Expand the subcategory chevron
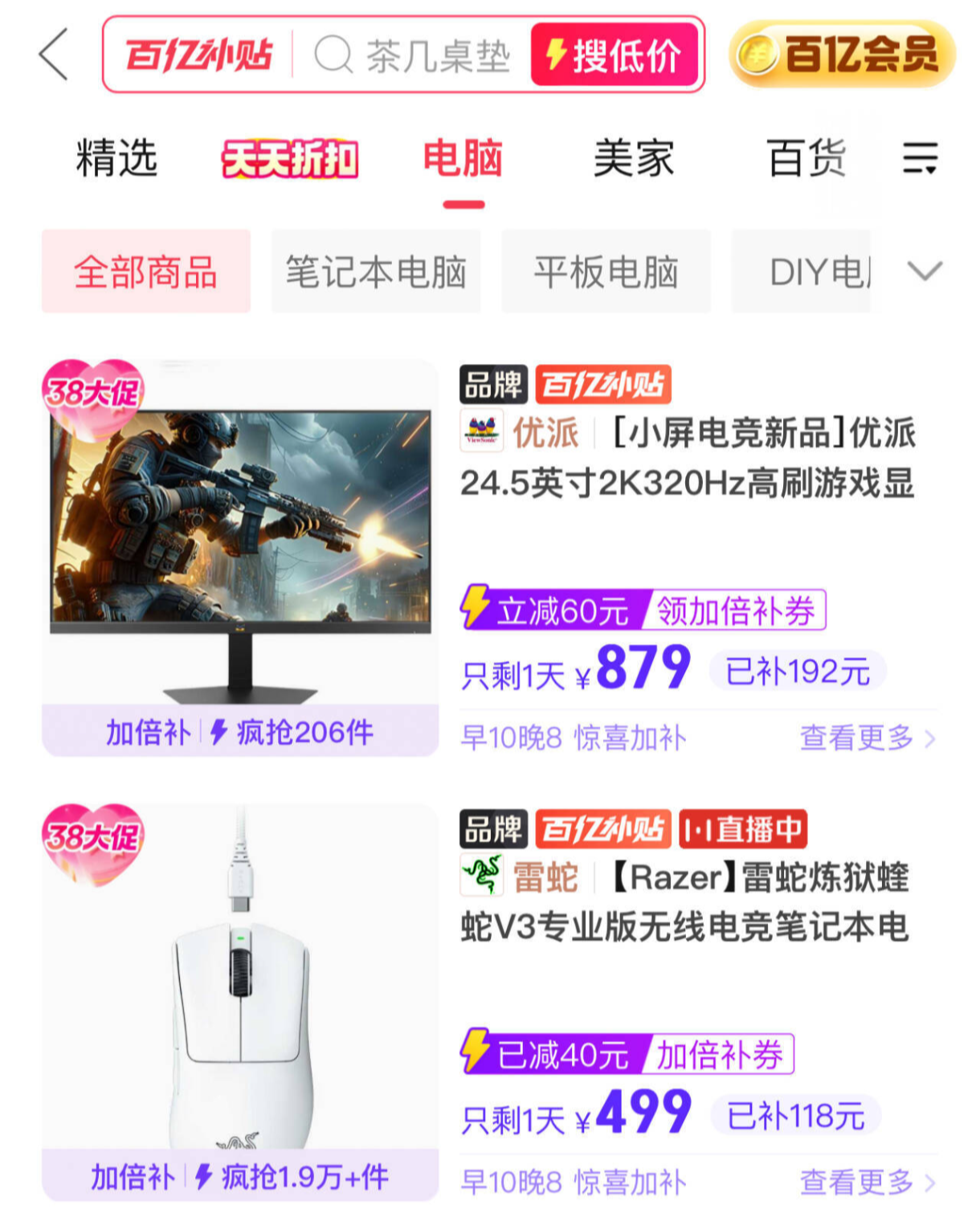This screenshot has width=980, height=1222. [924, 272]
